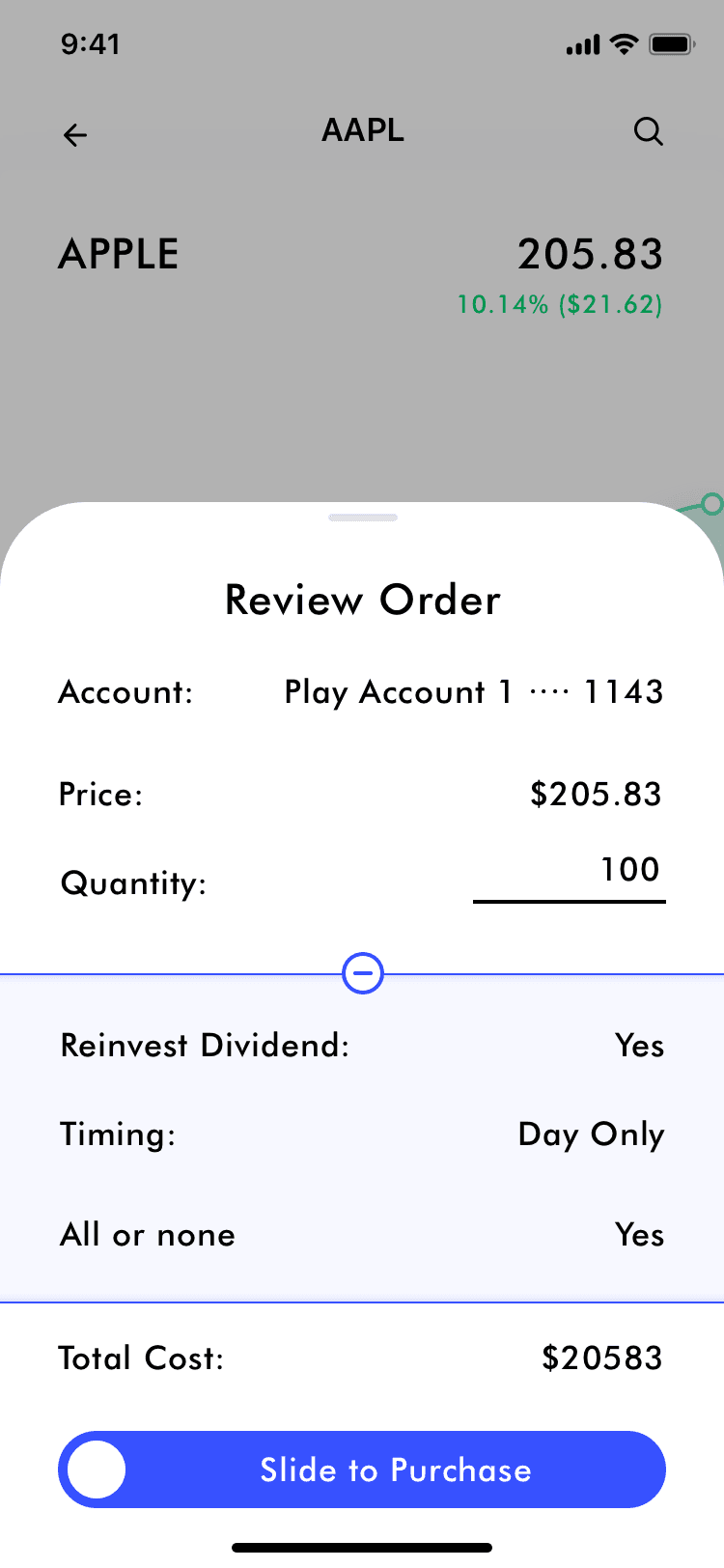Change Timing from Day Only

(591, 1134)
